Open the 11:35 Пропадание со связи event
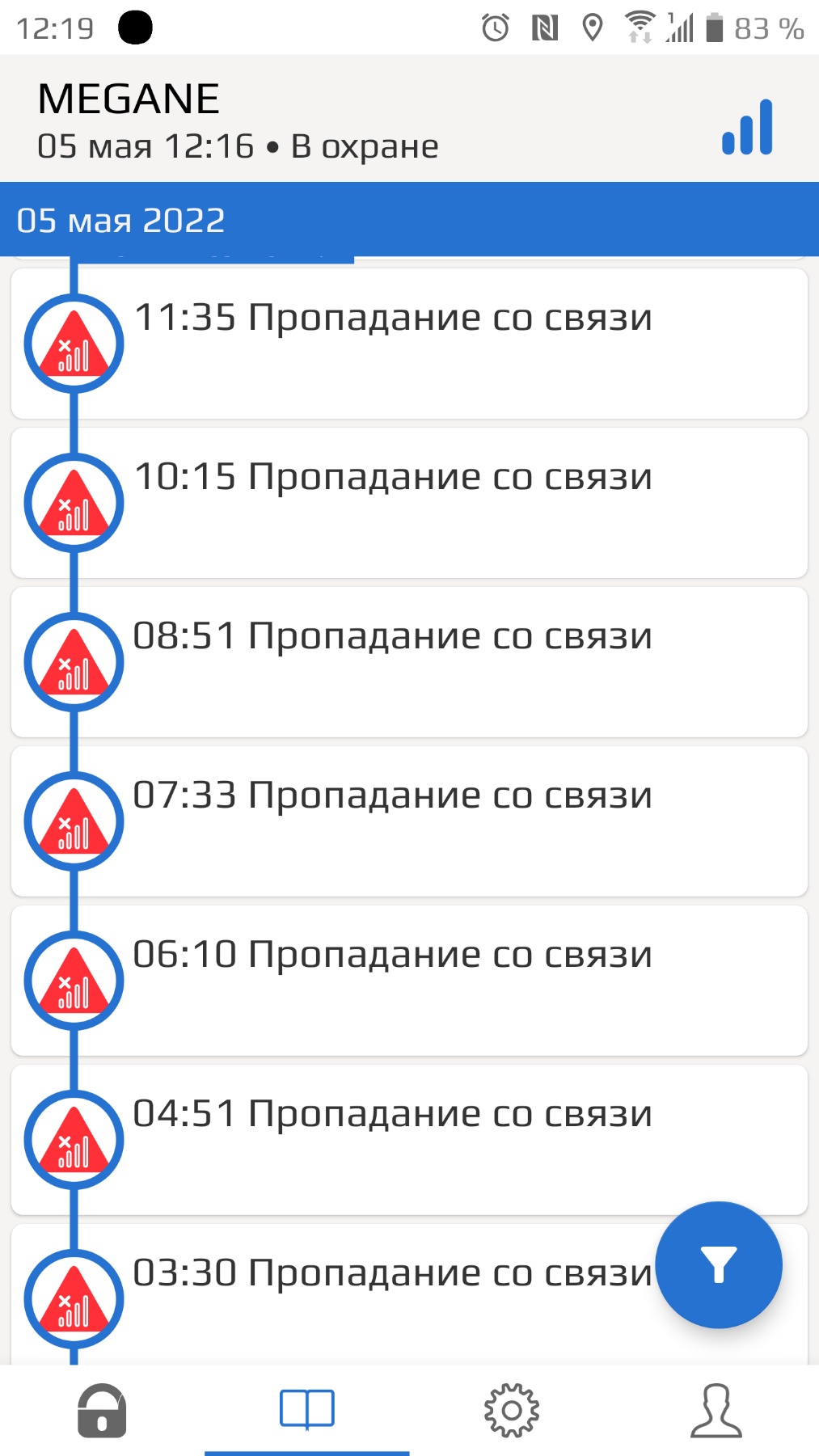The width and height of the screenshot is (819, 1456). coord(409,344)
